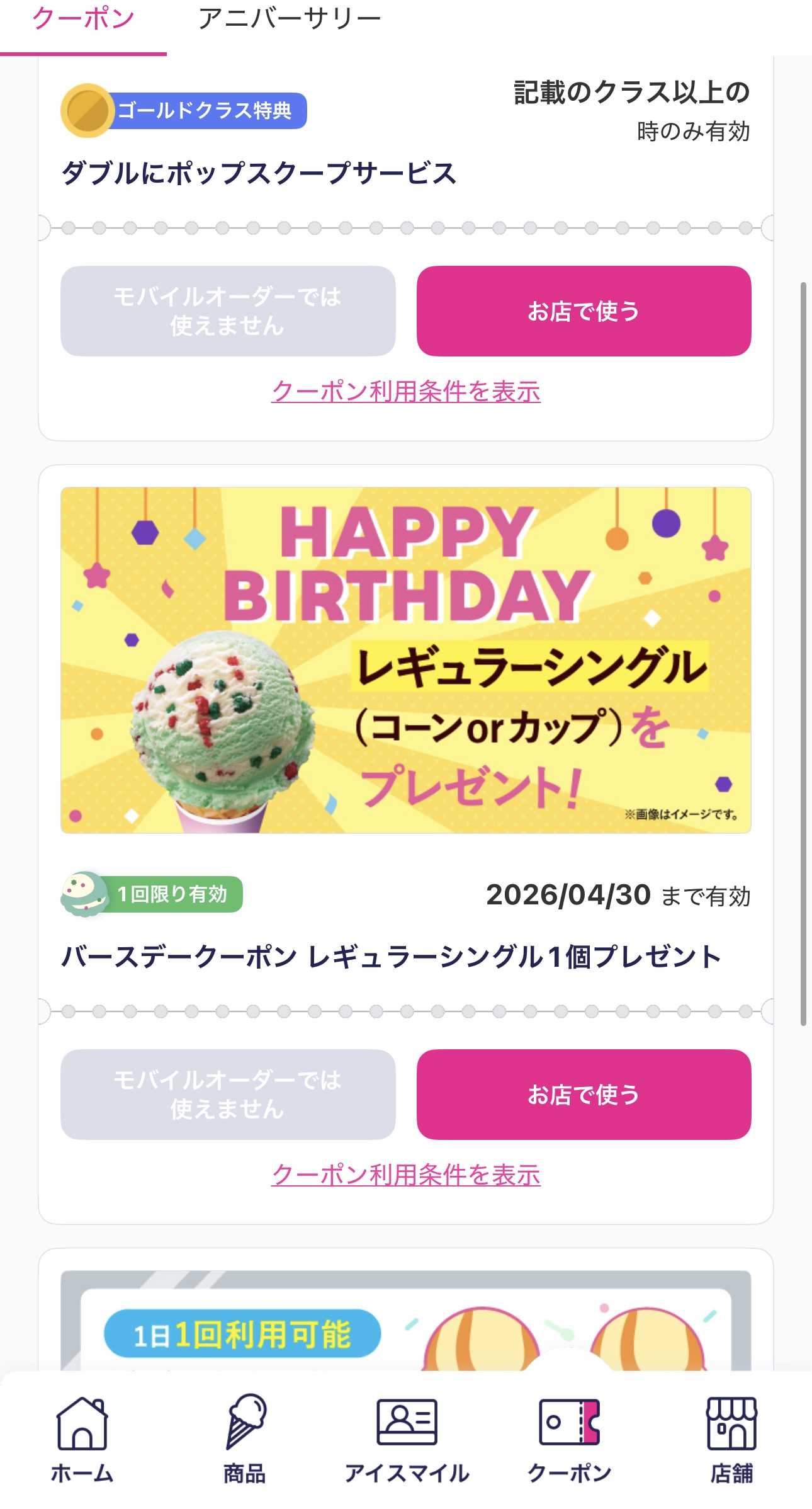Switch to the アイスマイル tab
This screenshot has height=1509, width=812.
click(x=407, y=1440)
